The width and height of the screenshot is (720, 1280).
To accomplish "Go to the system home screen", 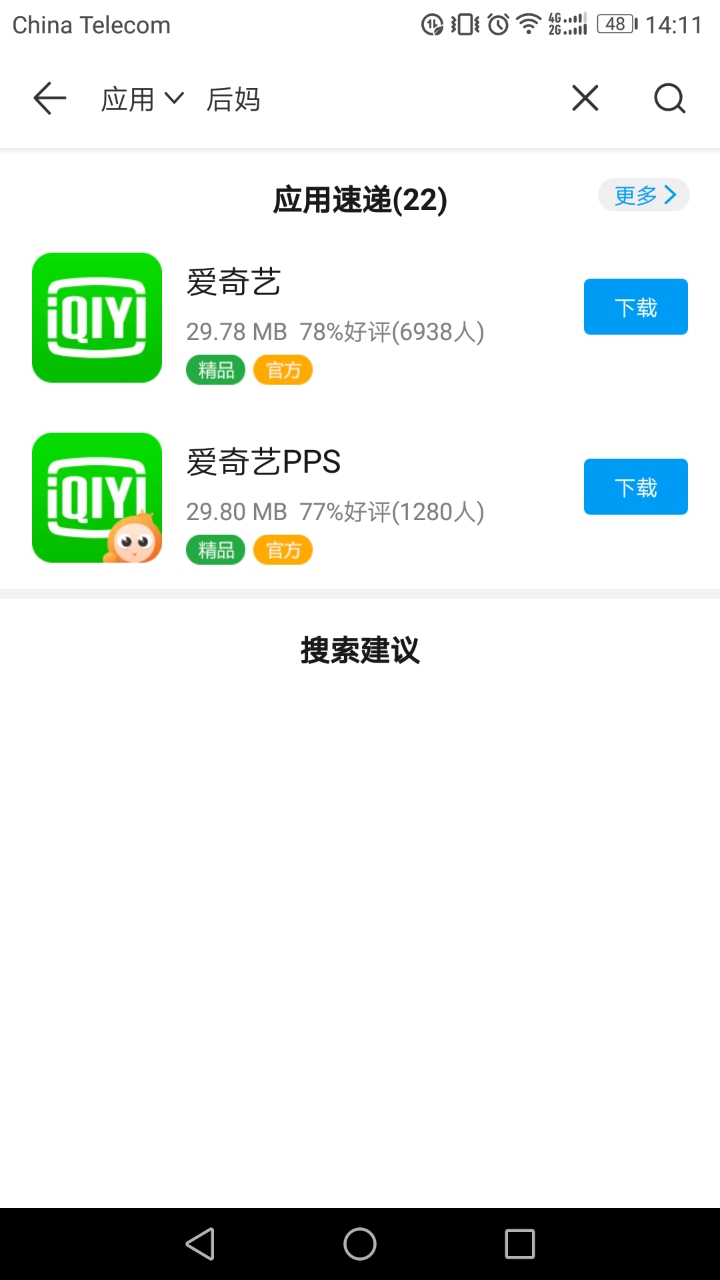I will (360, 1244).
